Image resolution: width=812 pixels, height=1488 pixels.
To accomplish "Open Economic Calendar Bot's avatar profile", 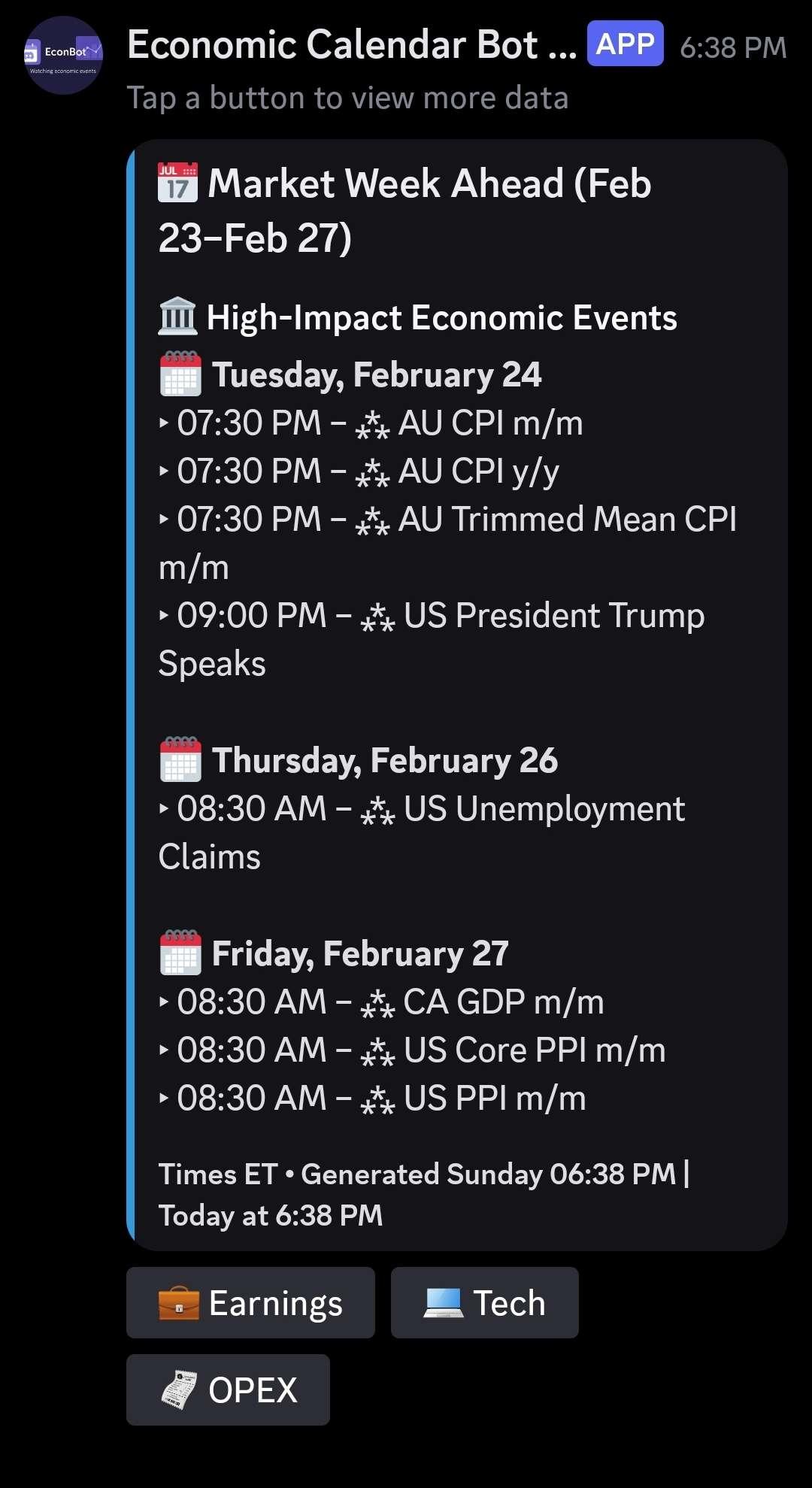I will pyautogui.click(x=64, y=56).
